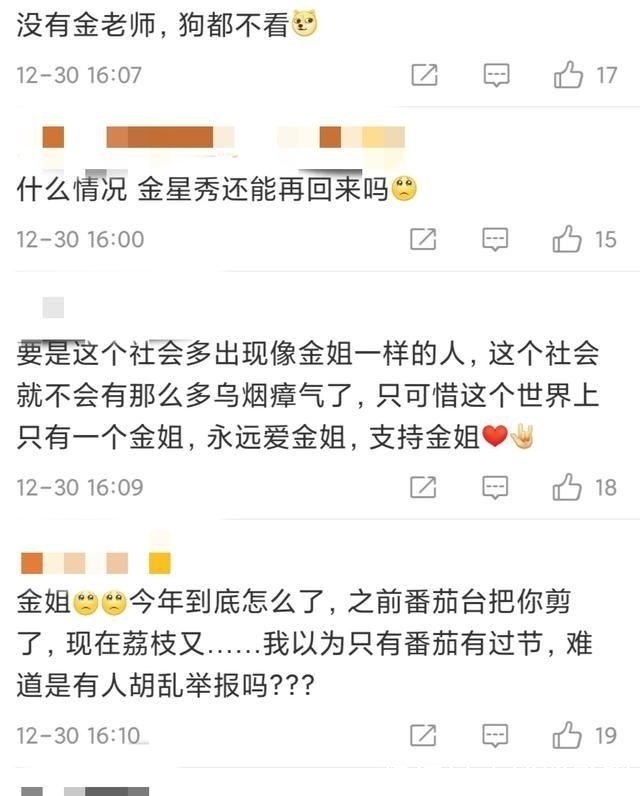
Task: Repost the comment posted at 16:07
Action: [425, 75]
